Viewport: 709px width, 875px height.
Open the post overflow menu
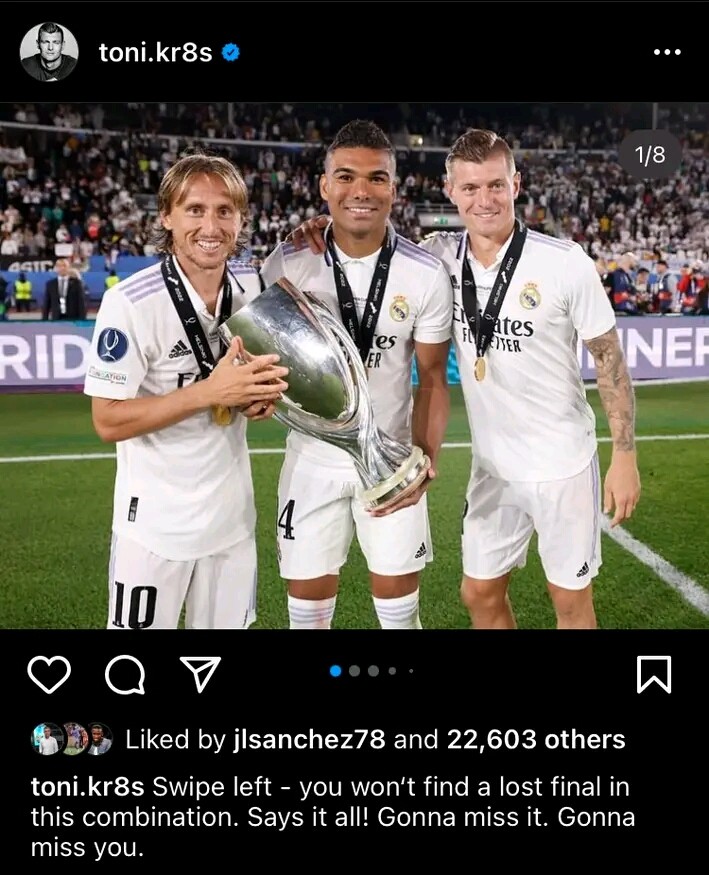666,52
